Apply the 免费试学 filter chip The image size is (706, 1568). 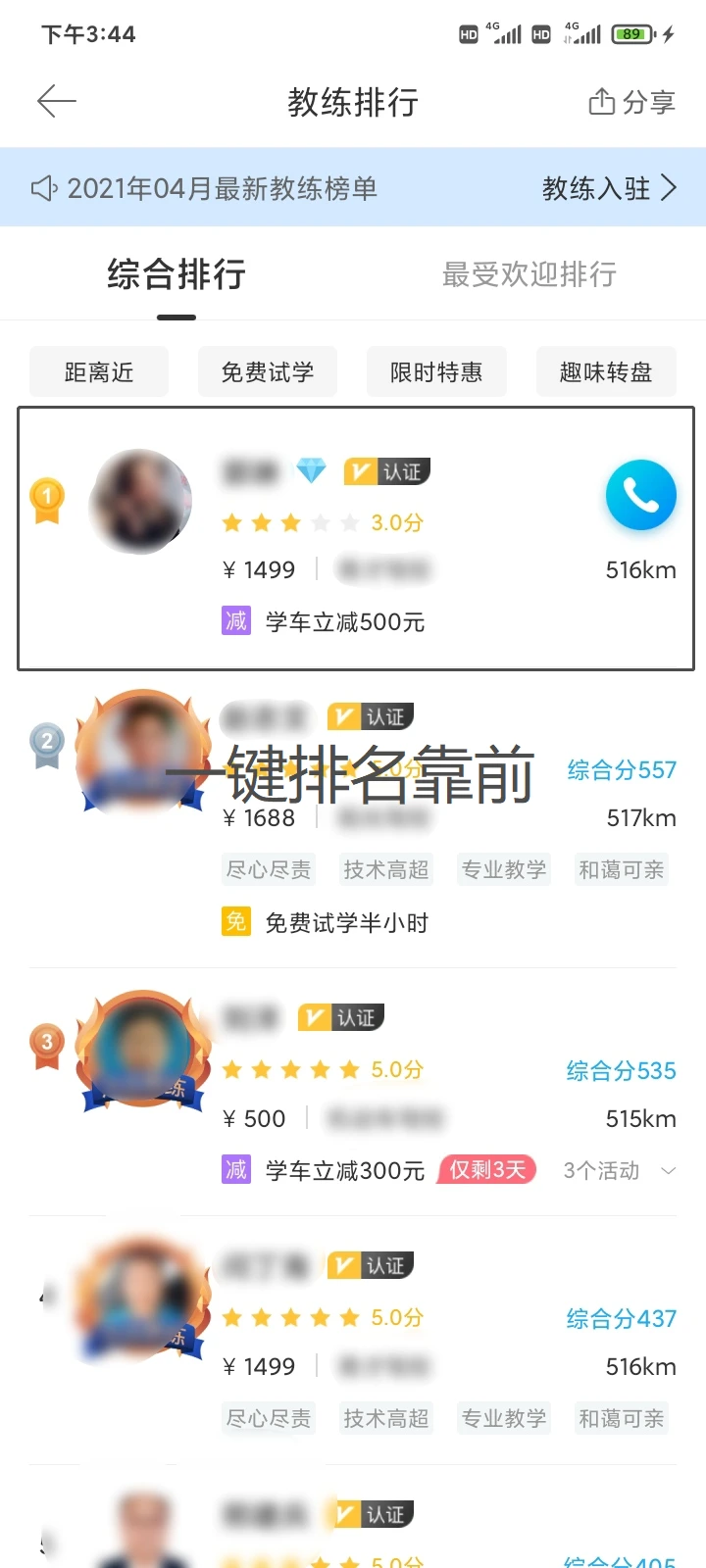pos(268,372)
